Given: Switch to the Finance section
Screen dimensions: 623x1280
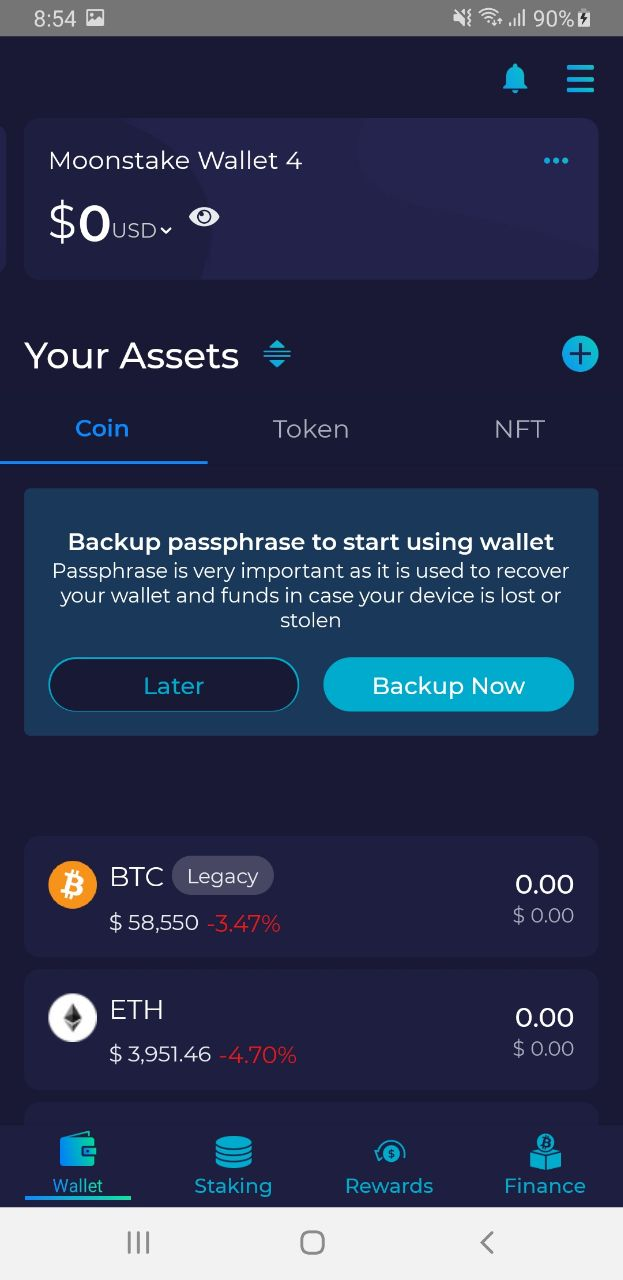Looking at the screenshot, I should click(545, 1165).
